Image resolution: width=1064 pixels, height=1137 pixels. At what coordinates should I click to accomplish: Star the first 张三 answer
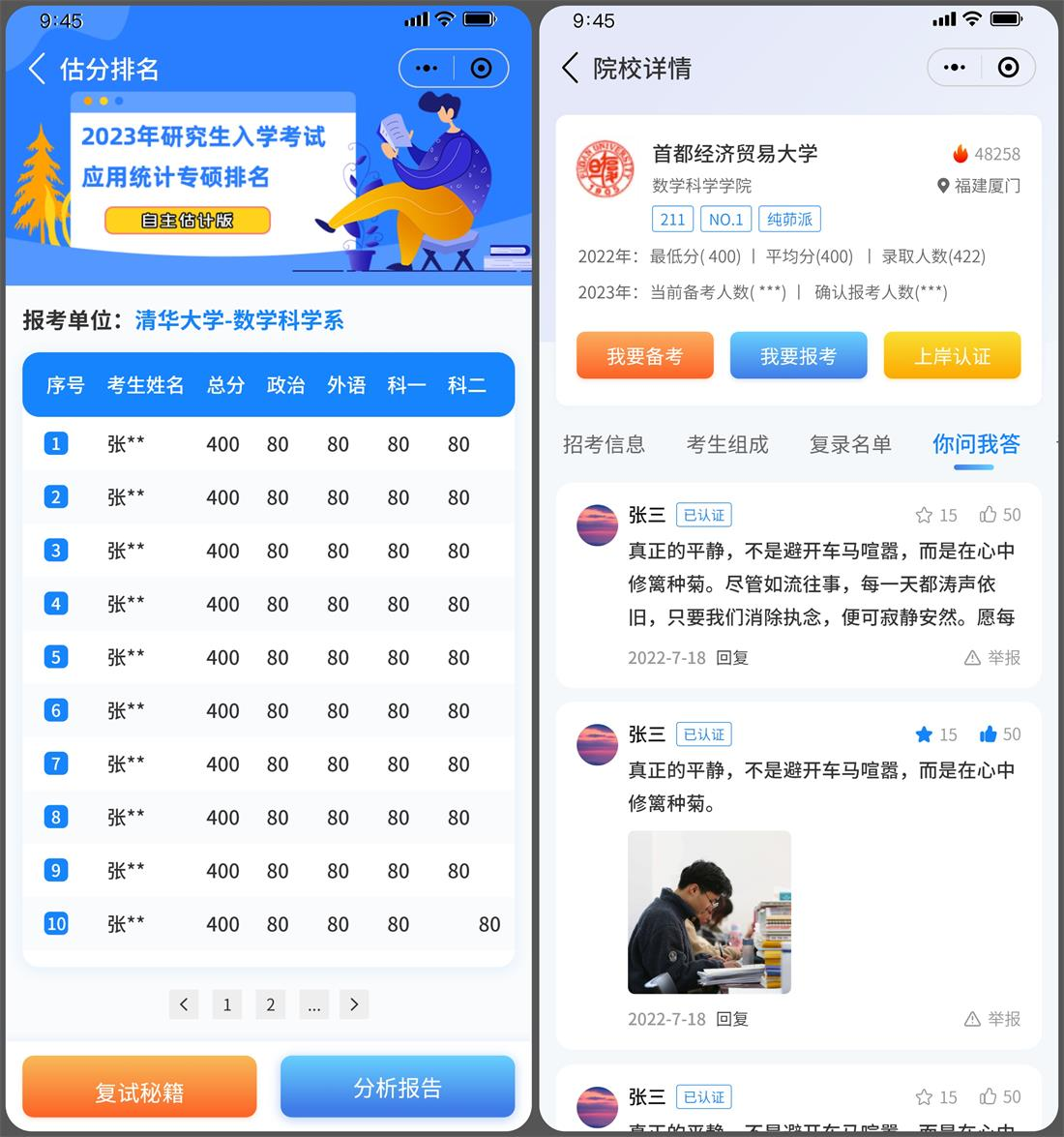(x=924, y=515)
